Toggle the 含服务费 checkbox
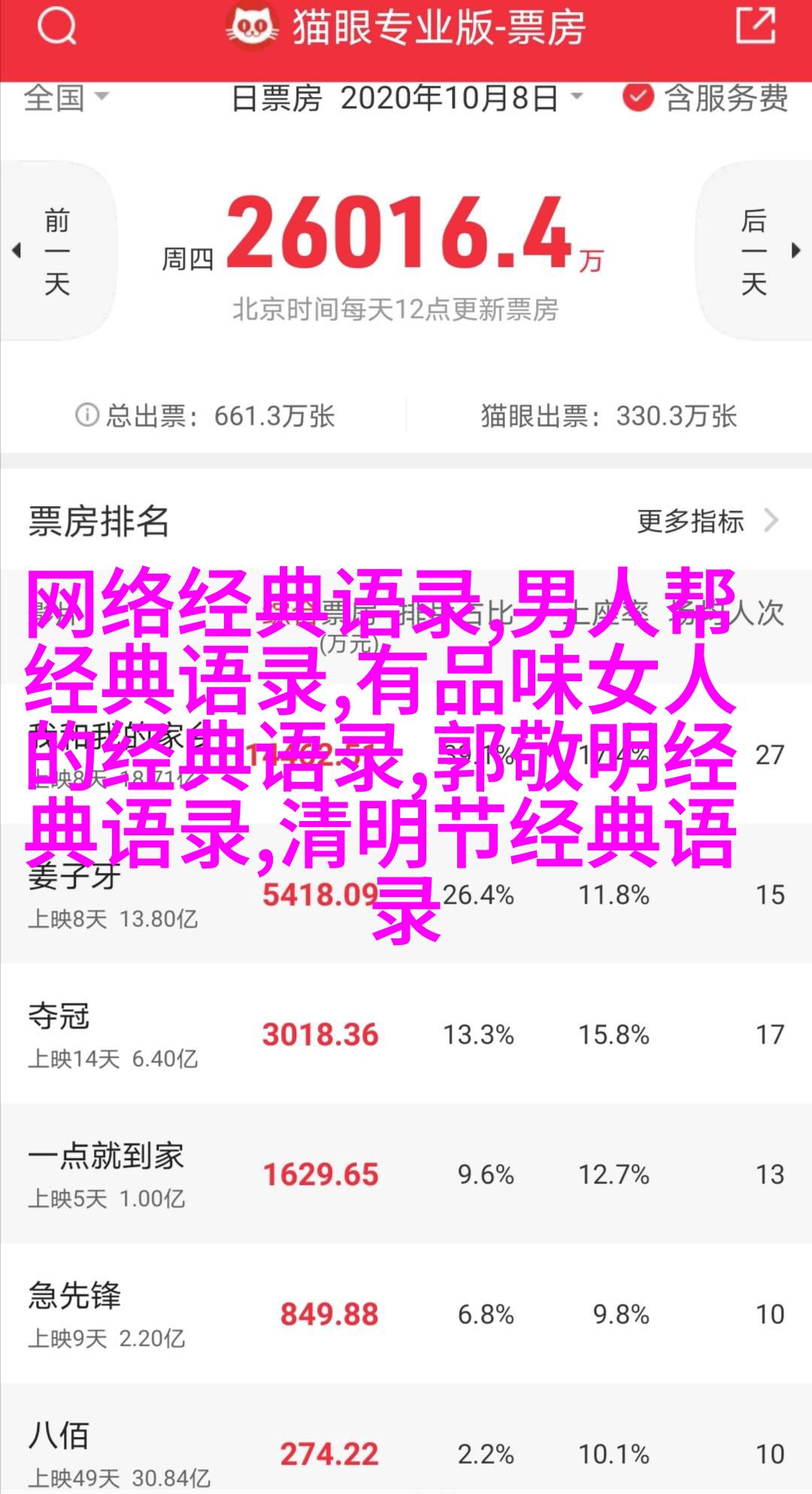This screenshot has width=812, height=1494. (x=638, y=98)
